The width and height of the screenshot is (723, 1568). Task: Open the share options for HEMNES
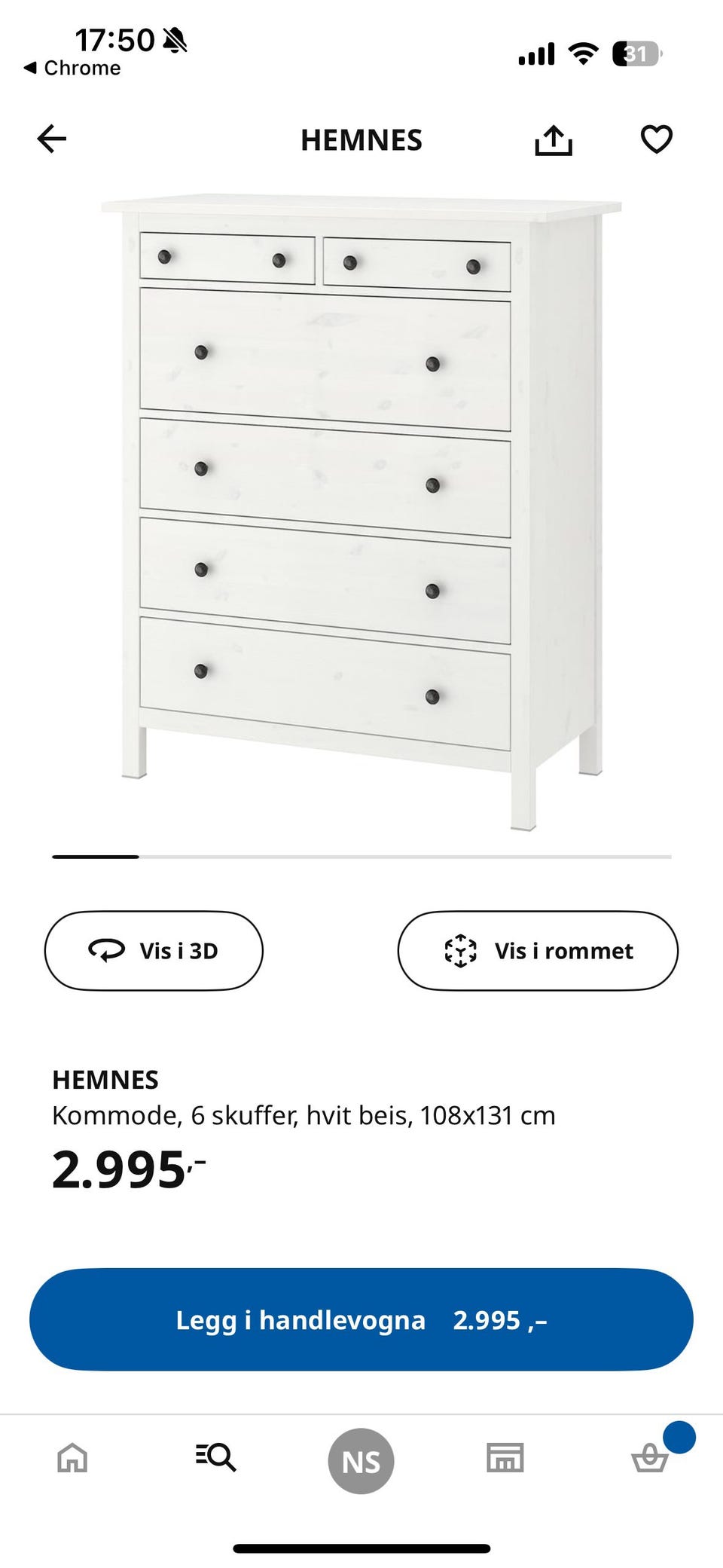coord(554,139)
